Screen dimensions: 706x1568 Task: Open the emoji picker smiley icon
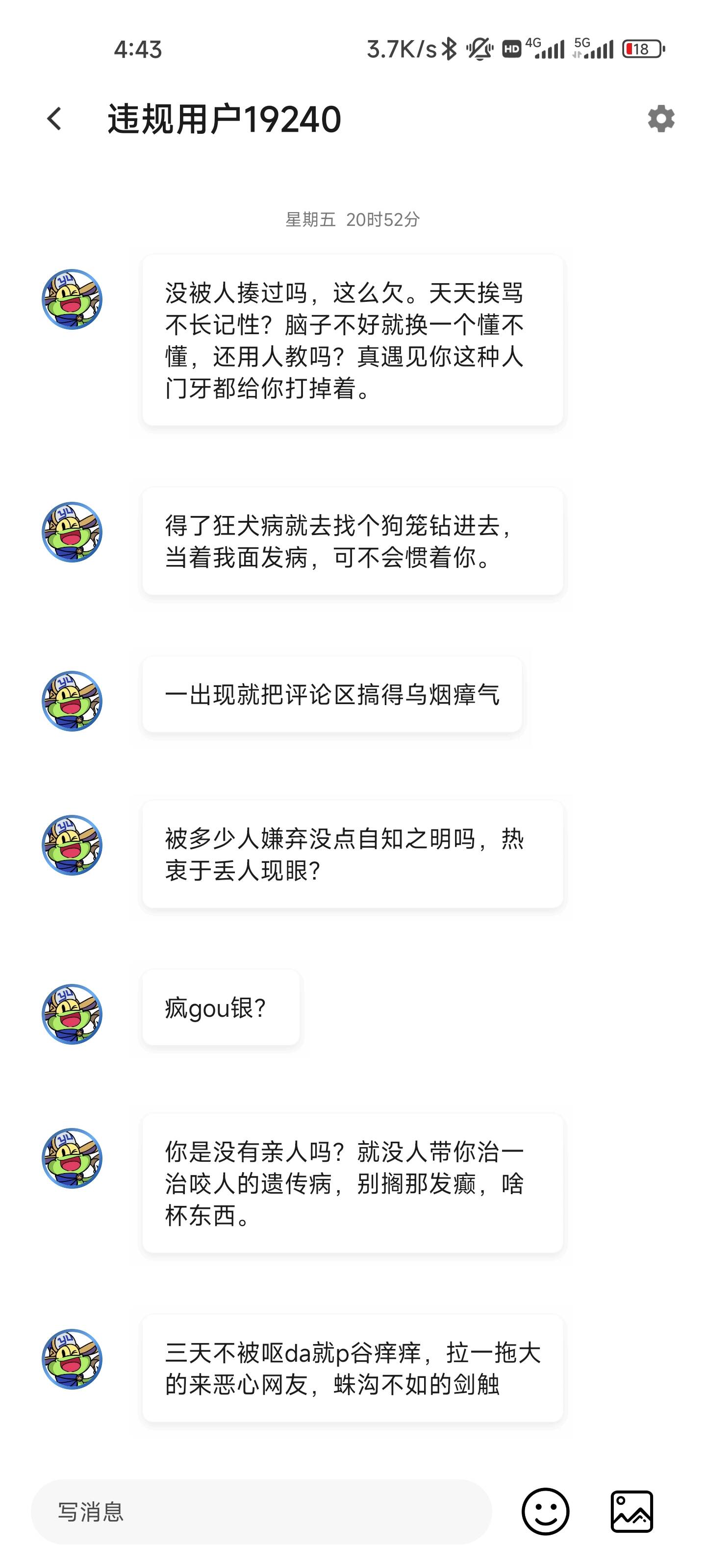point(545,1511)
